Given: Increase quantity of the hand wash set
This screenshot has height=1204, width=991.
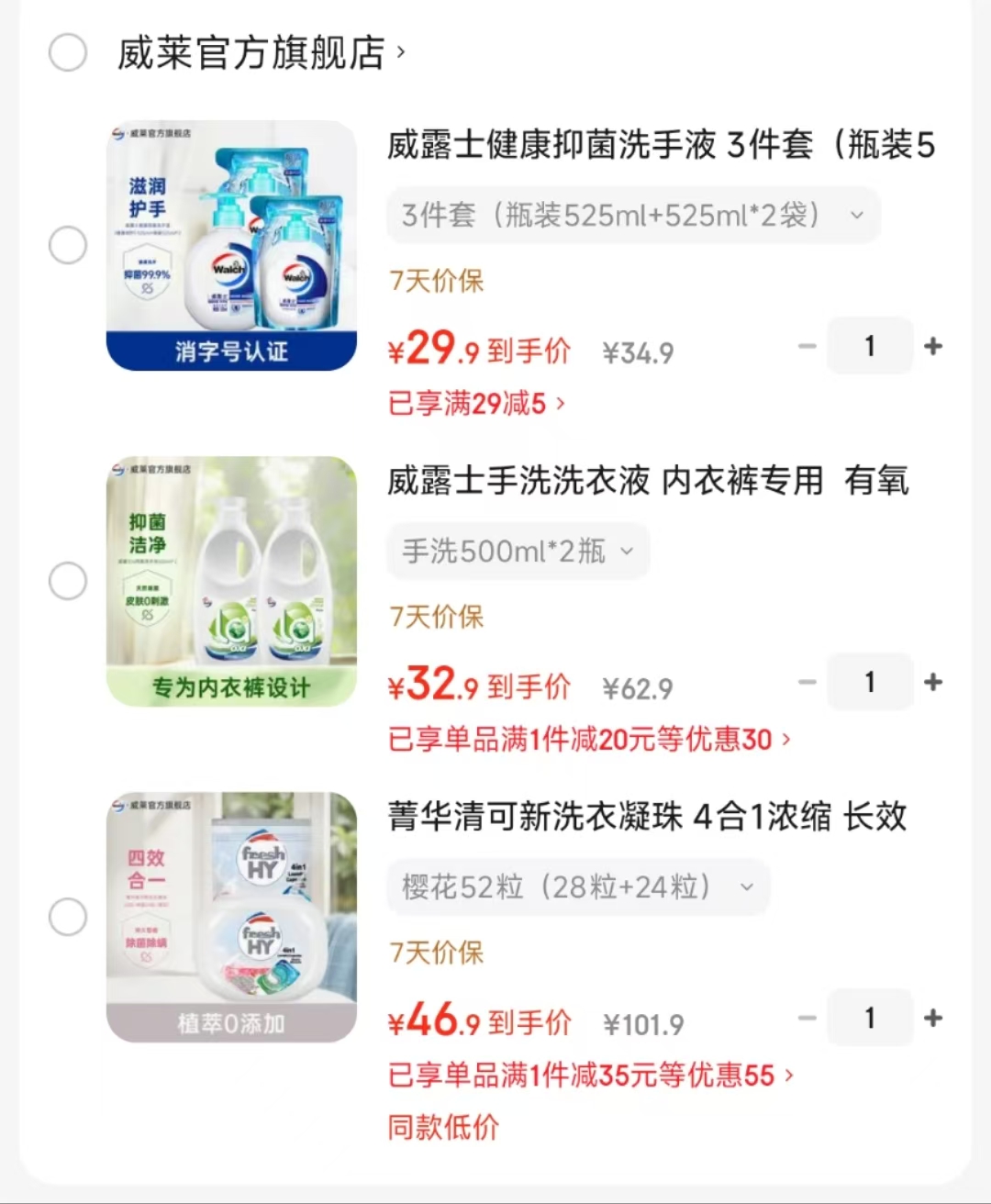Looking at the screenshot, I should (x=932, y=346).
